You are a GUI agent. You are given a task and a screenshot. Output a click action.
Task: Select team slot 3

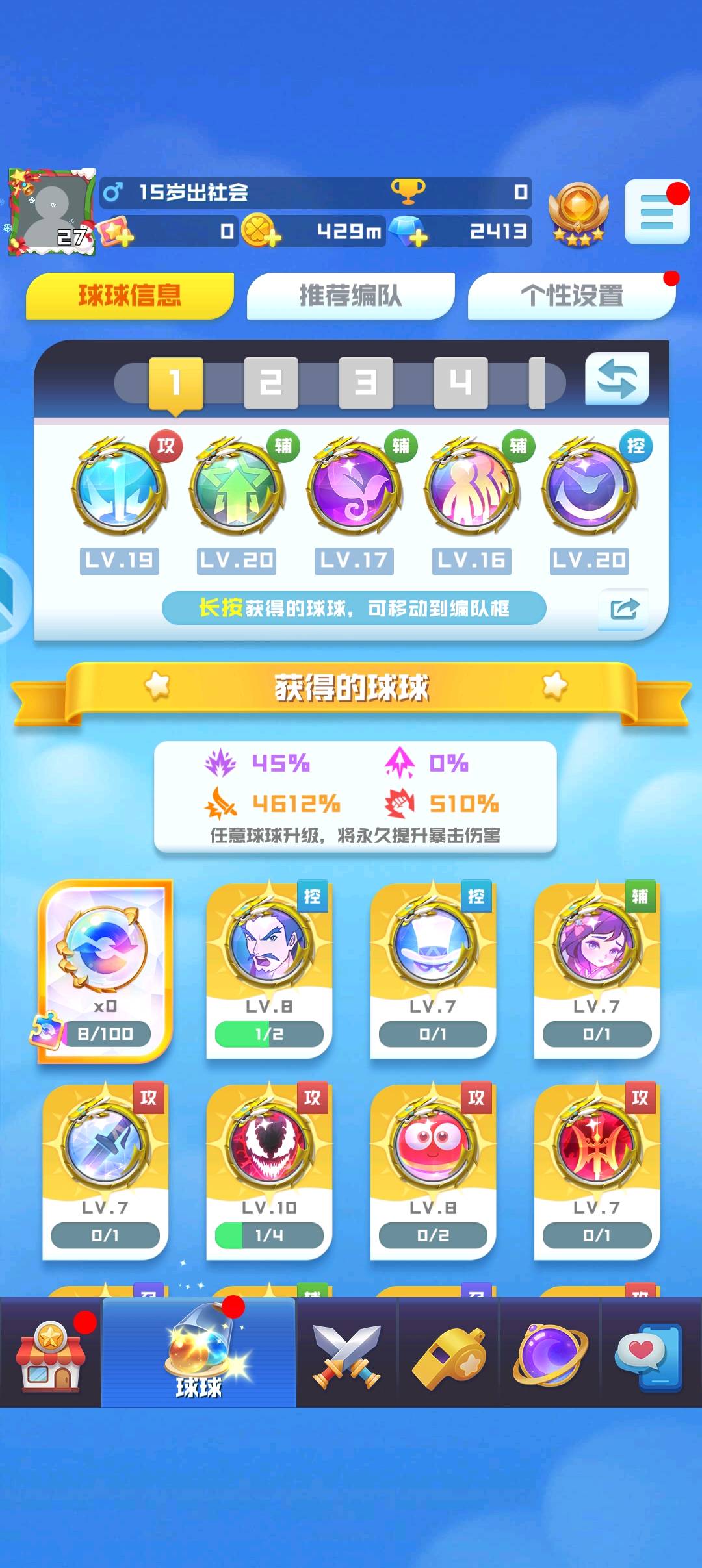pos(365,383)
